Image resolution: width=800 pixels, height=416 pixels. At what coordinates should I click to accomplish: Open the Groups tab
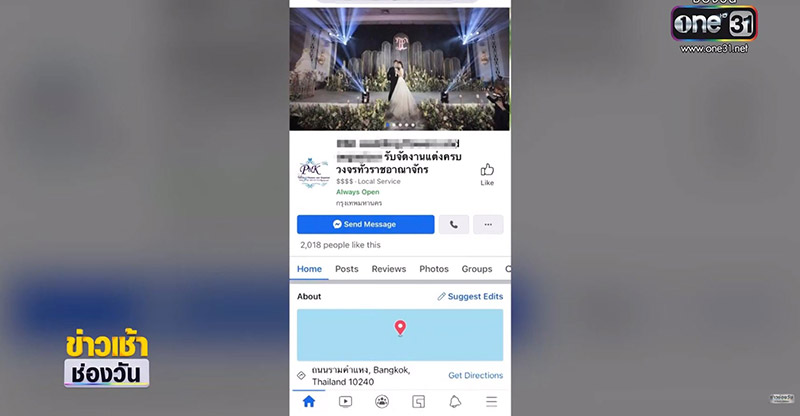tap(477, 269)
